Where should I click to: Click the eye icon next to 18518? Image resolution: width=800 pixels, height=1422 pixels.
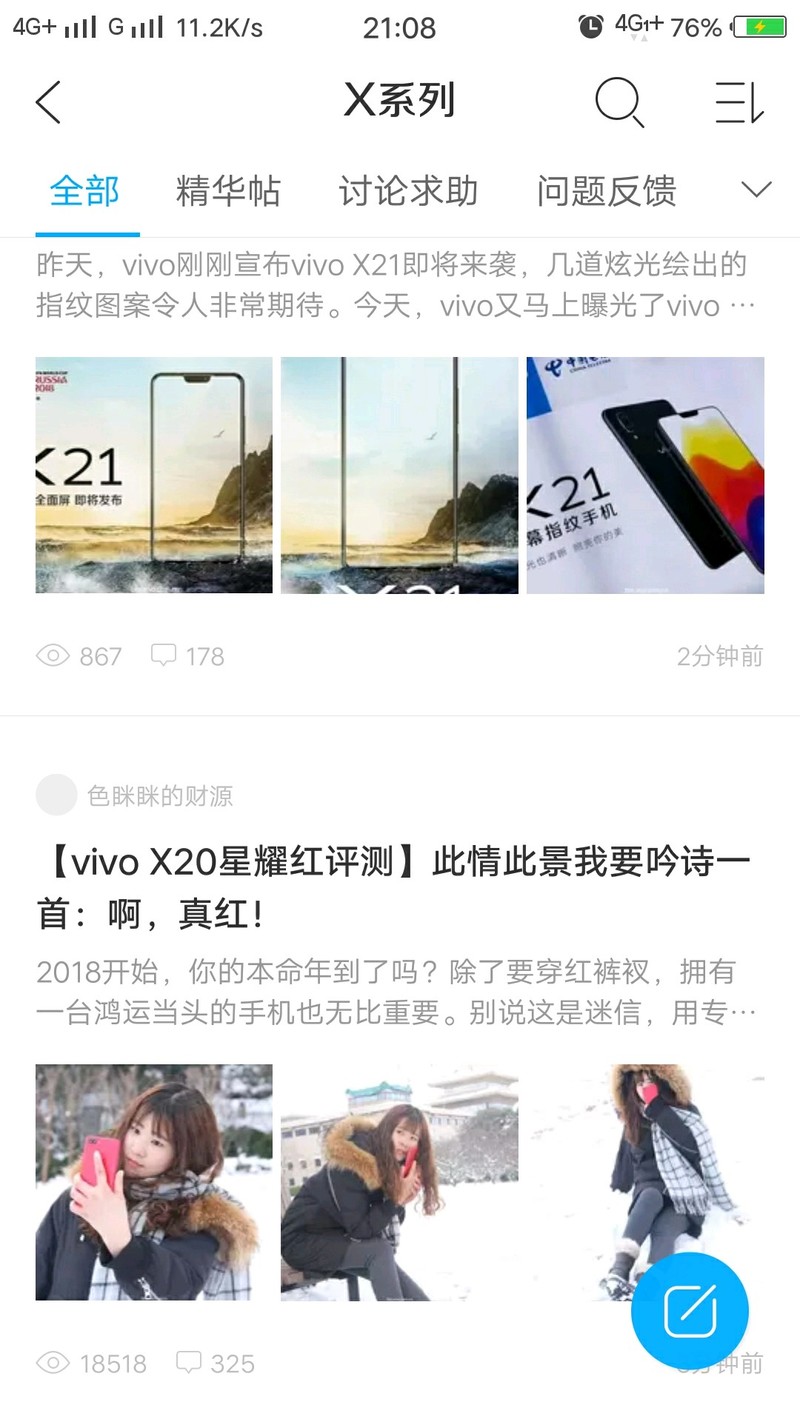tap(51, 1363)
